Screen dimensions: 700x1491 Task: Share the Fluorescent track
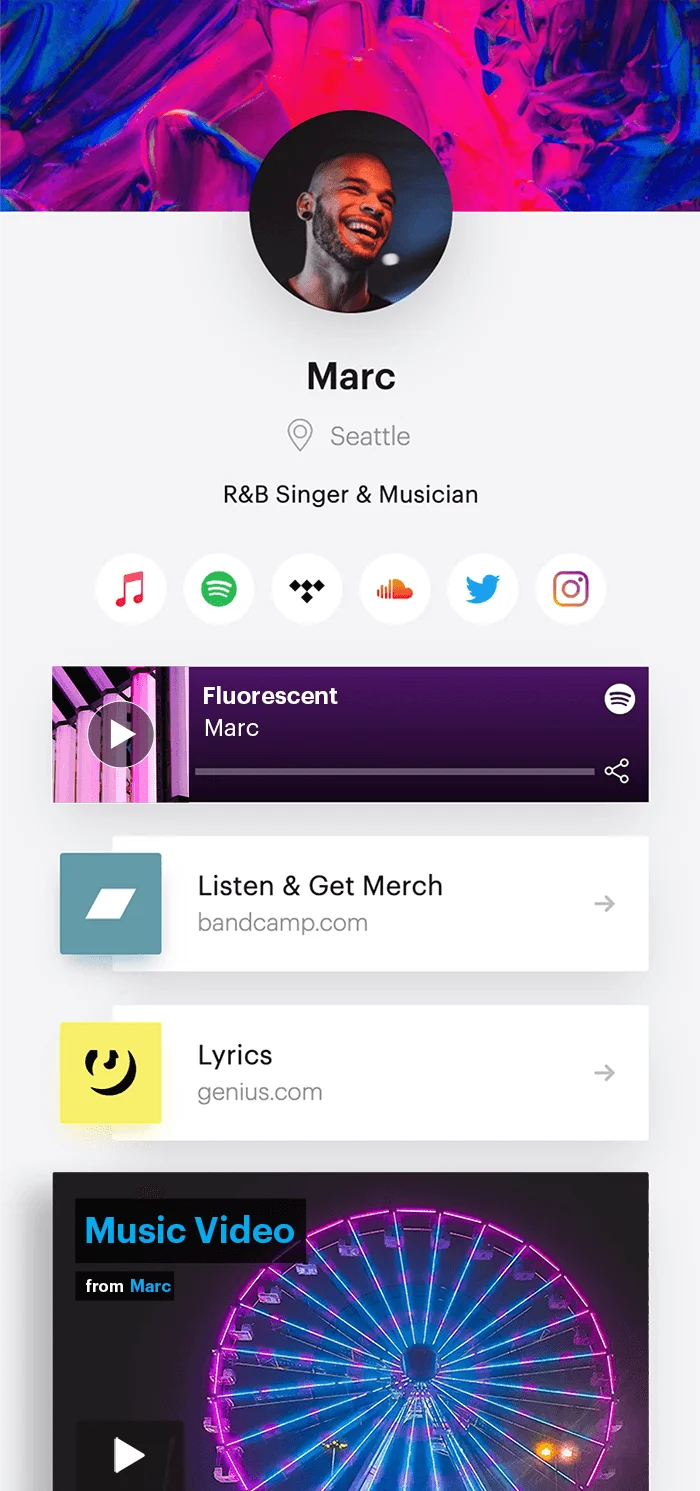[x=617, y=771]
